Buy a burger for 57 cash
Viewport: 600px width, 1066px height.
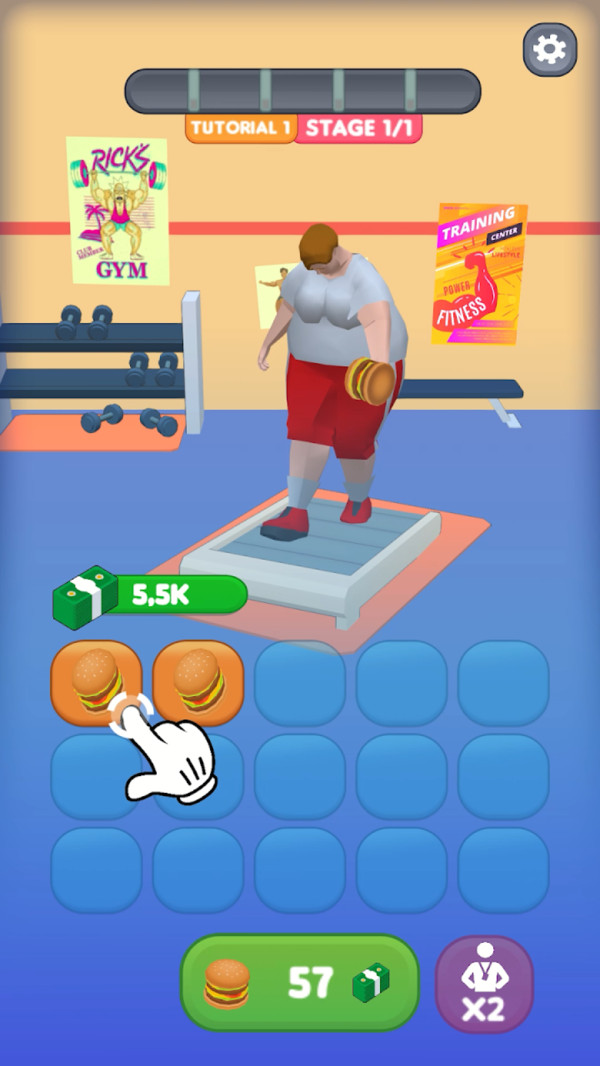pos(299,982)
